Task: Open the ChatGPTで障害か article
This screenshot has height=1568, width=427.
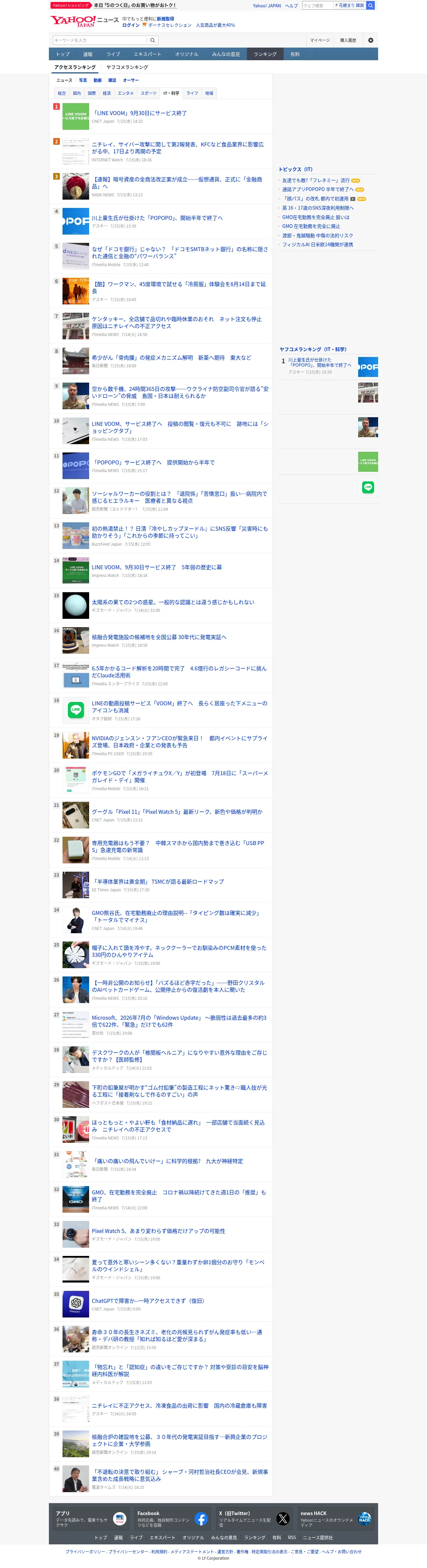Action: [148, 1301]
